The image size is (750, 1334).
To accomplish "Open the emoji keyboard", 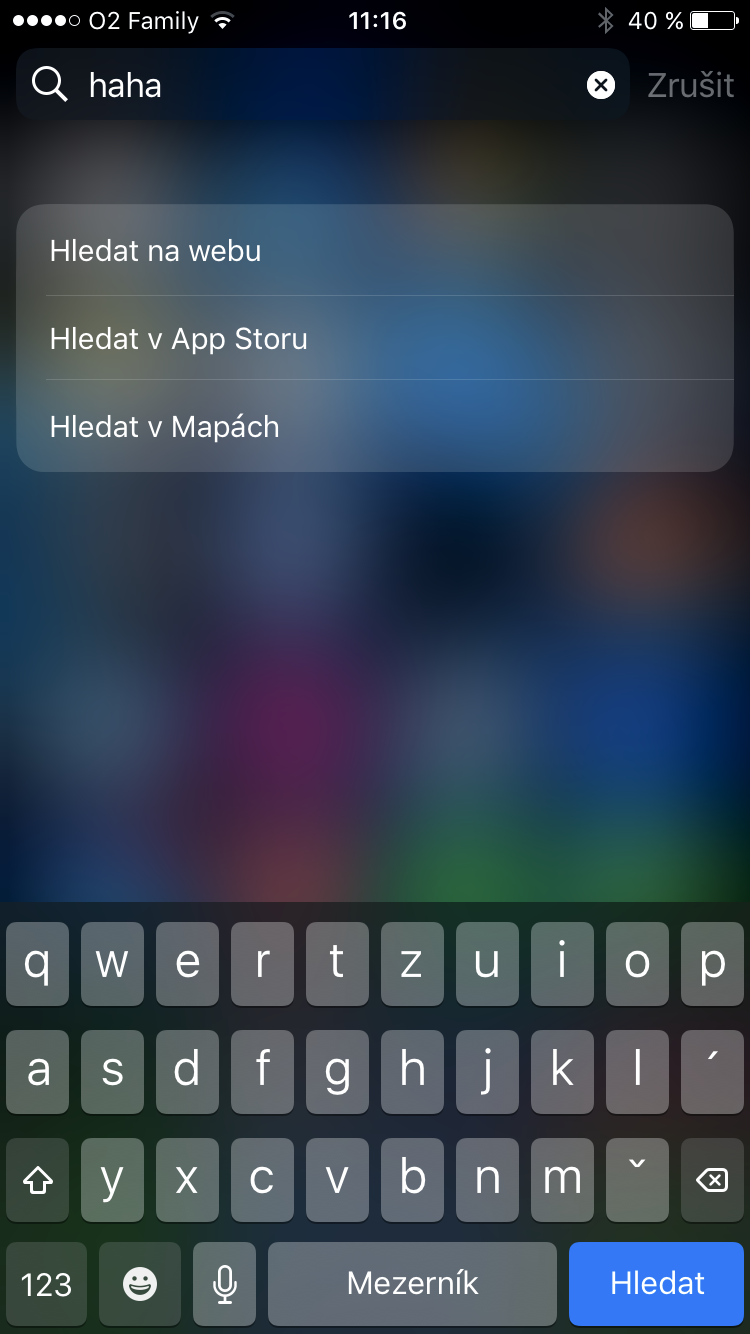I will (x=140, y=1284).
